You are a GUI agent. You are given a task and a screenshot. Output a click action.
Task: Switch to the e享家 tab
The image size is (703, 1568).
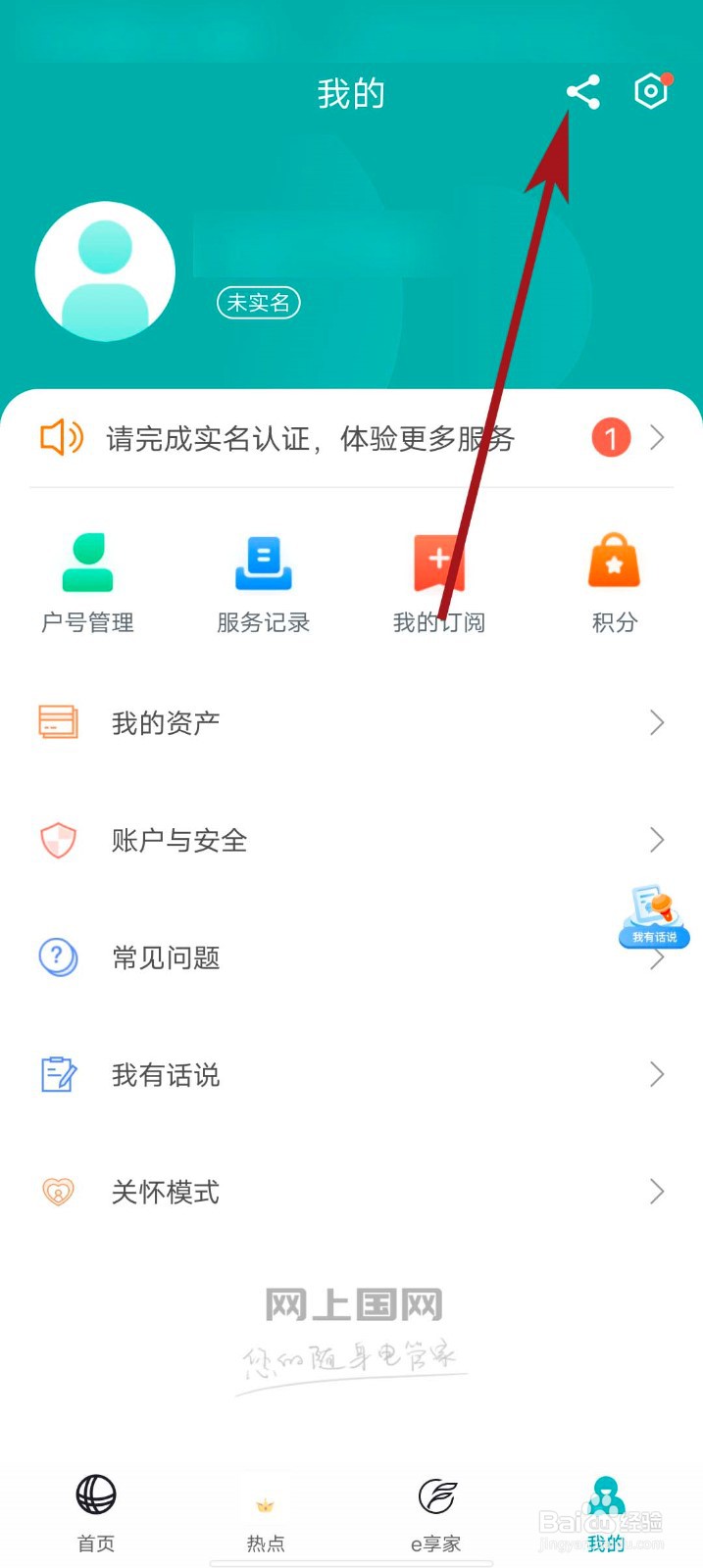[x=436, y=1514]
